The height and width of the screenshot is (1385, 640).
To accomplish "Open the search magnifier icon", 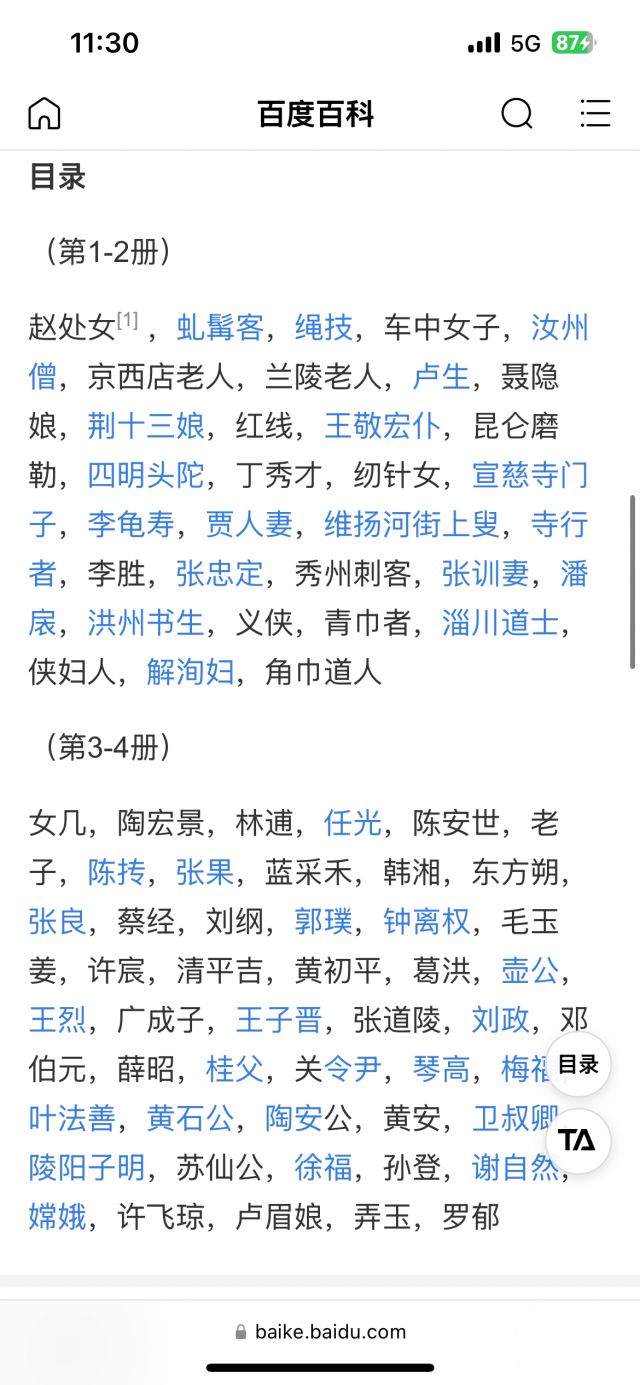I will point(517,114).
